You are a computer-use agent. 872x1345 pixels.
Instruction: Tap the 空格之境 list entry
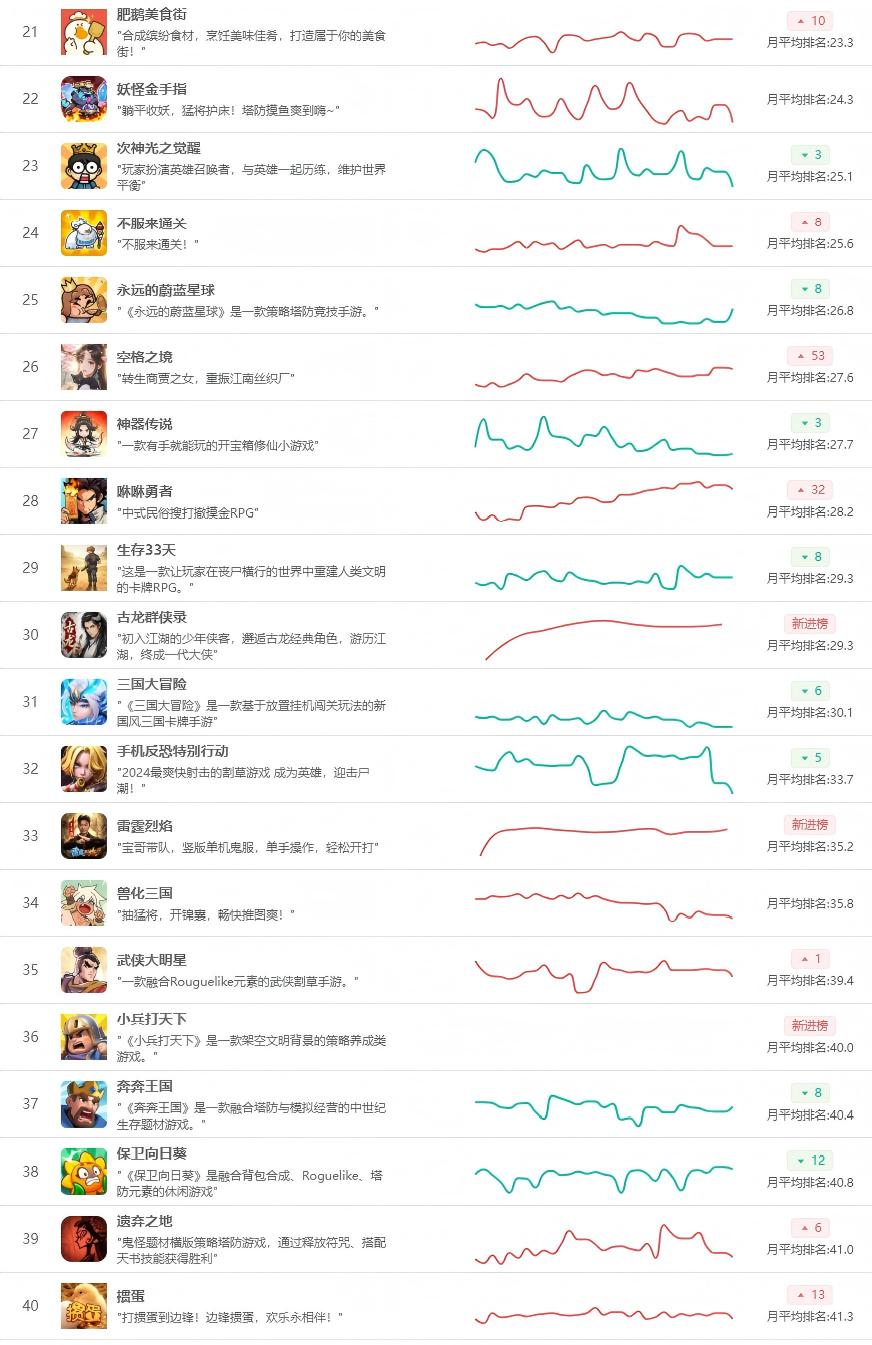point(436,367)
